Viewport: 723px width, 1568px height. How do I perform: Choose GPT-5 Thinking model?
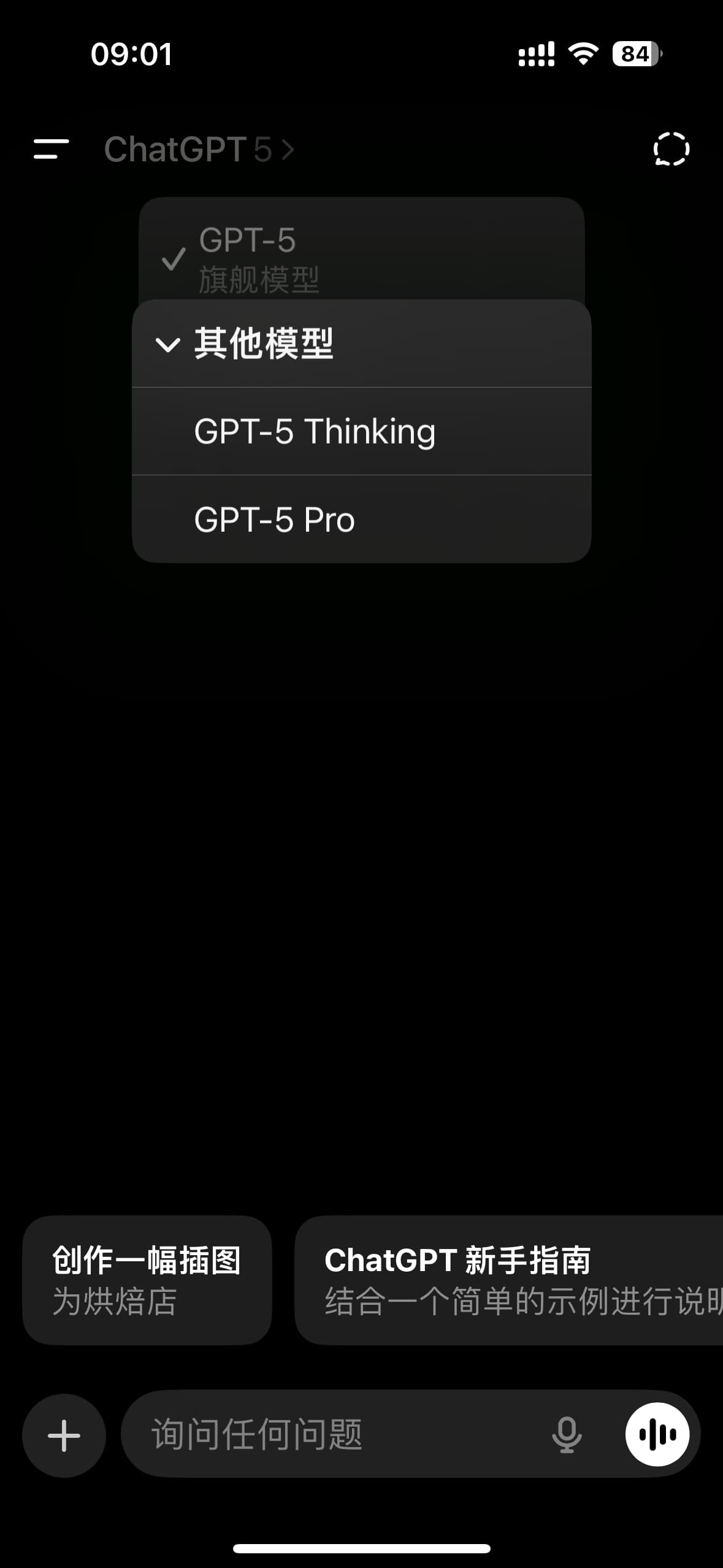[x=361, y=431]
